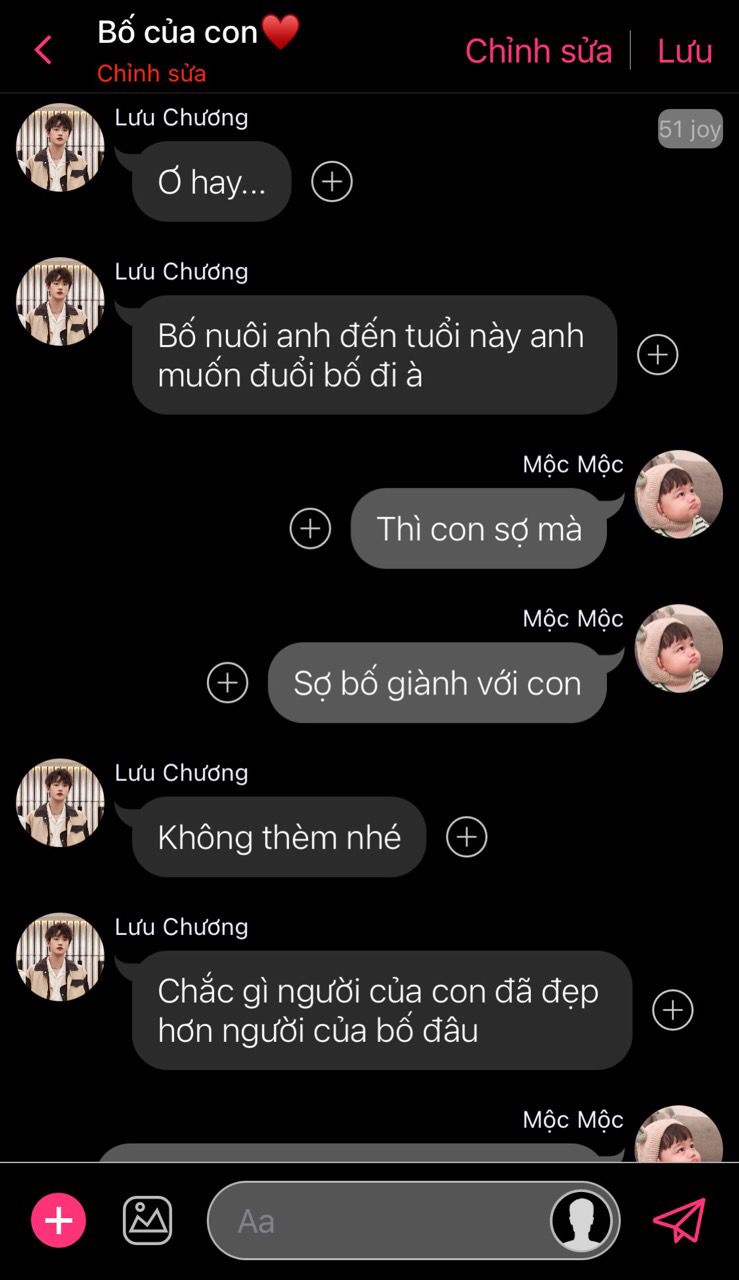
Task: Switch sender via the silhouette avatar
Action: pos(583,1221)
